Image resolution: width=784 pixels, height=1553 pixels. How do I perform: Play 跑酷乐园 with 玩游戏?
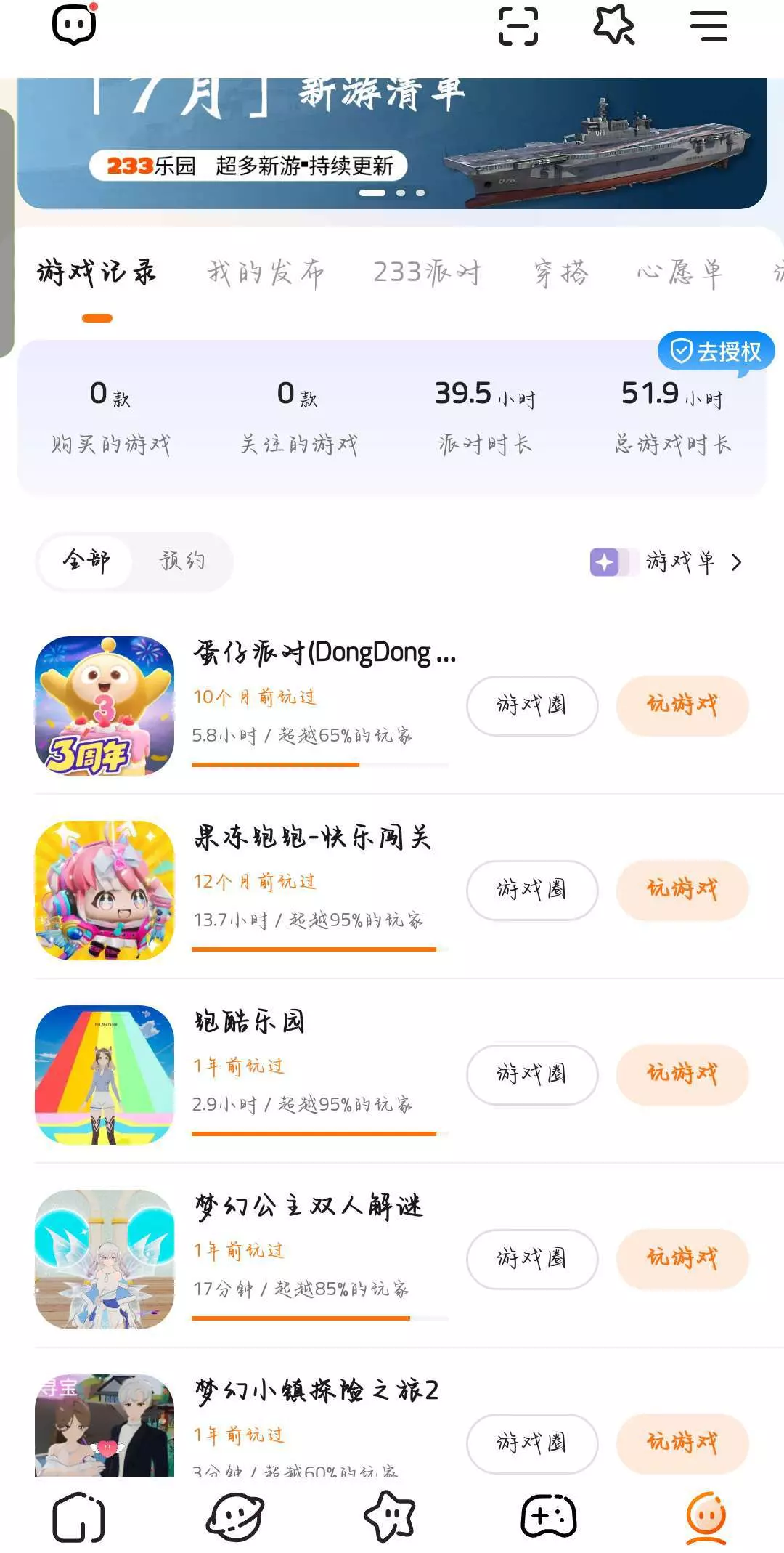[x=682, y=1074]
